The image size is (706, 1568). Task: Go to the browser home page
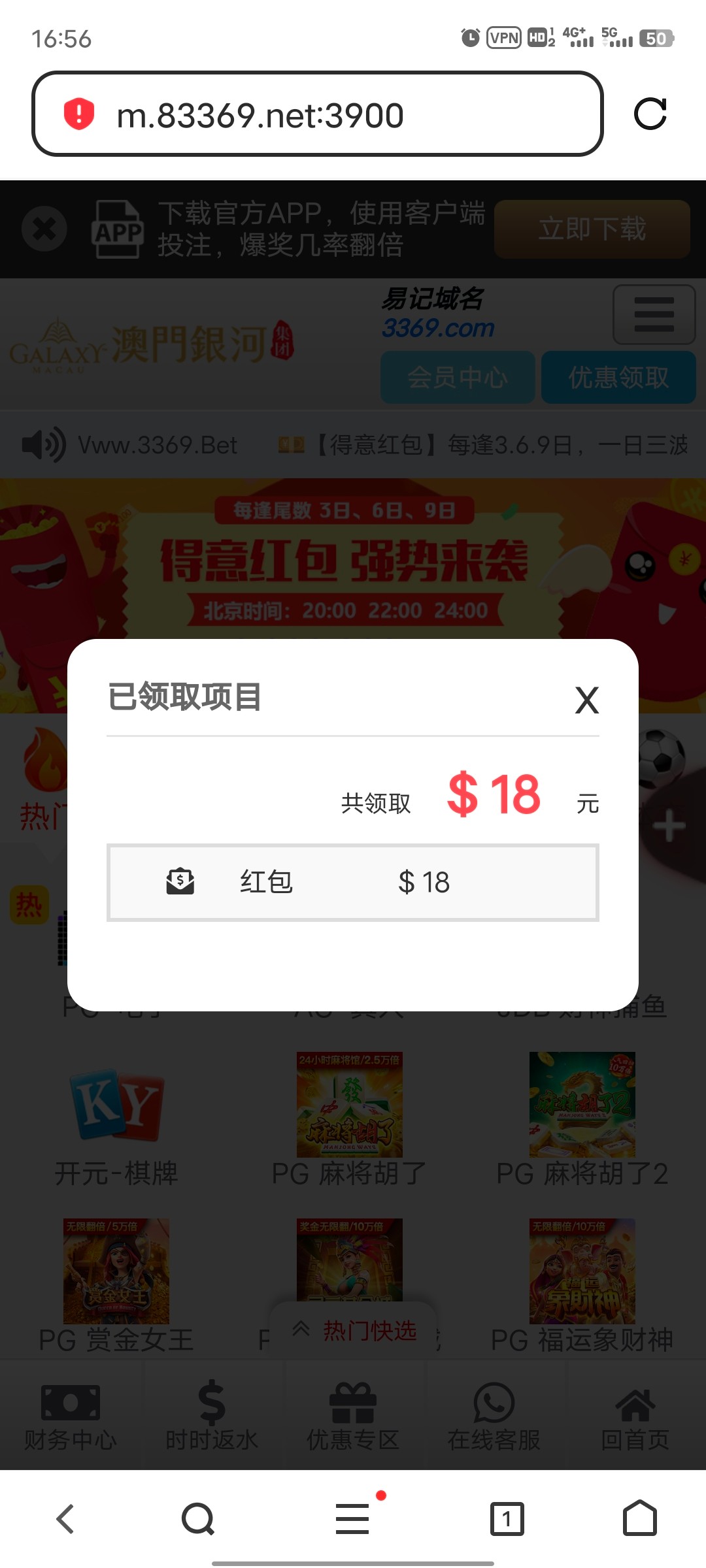(x=639, y=1518)
